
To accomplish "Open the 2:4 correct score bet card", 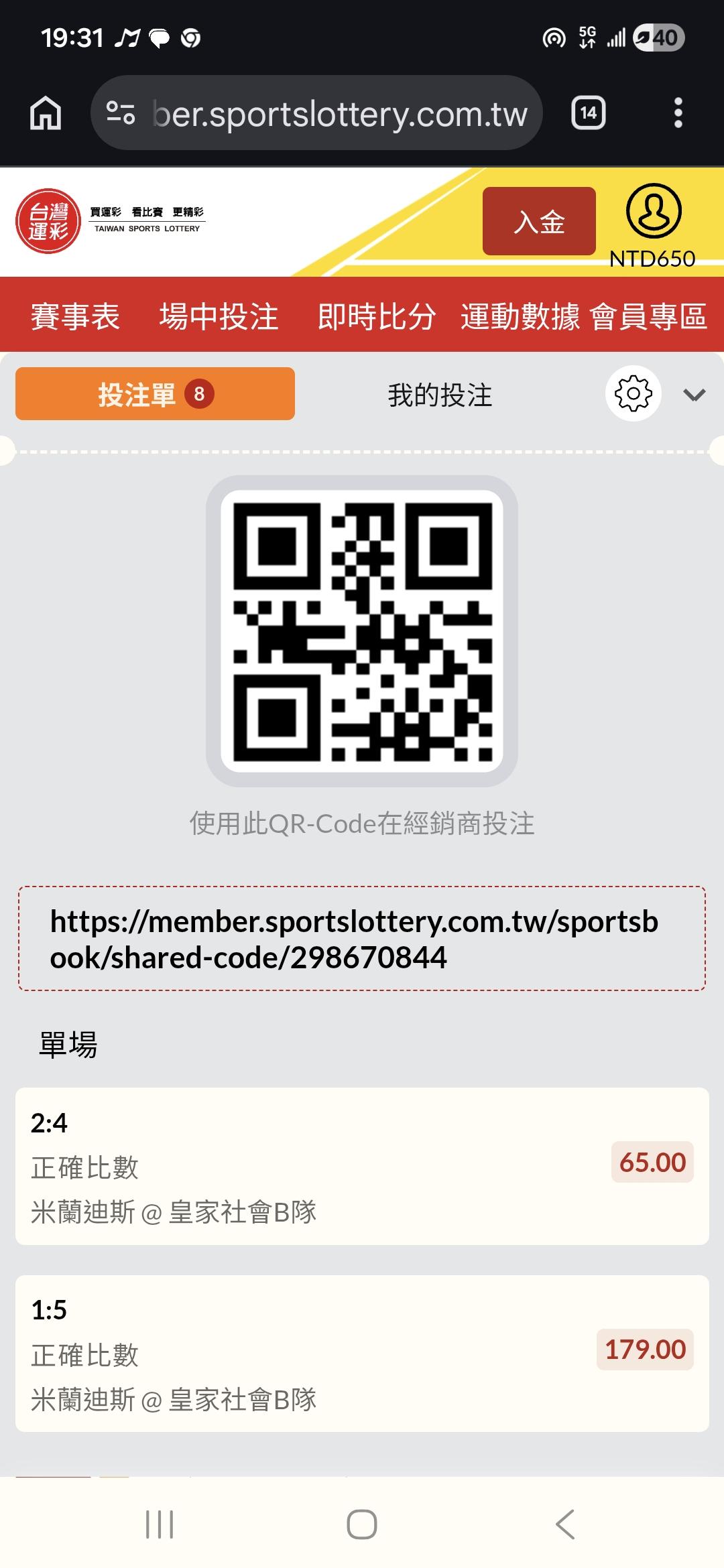I will pos(362,1166).
